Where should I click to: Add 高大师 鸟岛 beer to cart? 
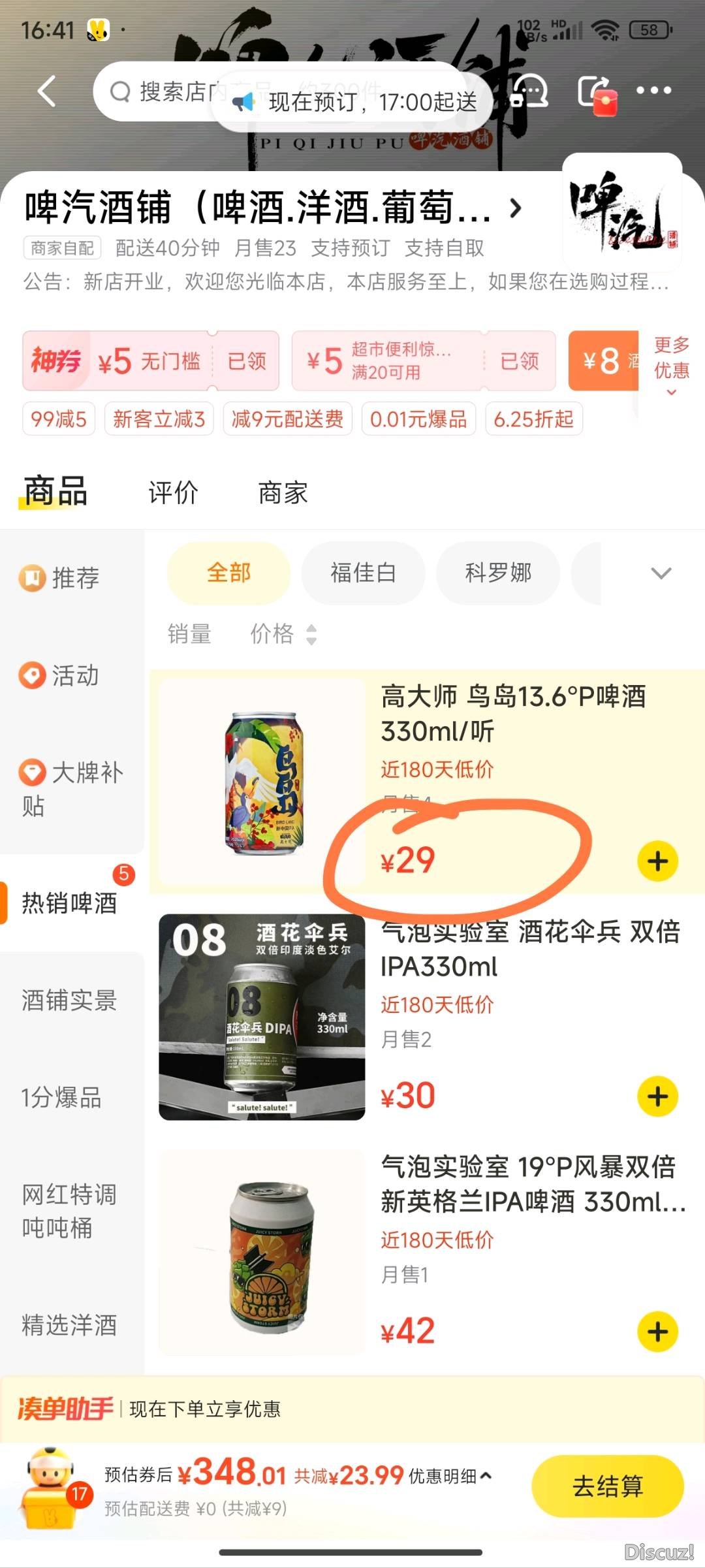(657, 861)
